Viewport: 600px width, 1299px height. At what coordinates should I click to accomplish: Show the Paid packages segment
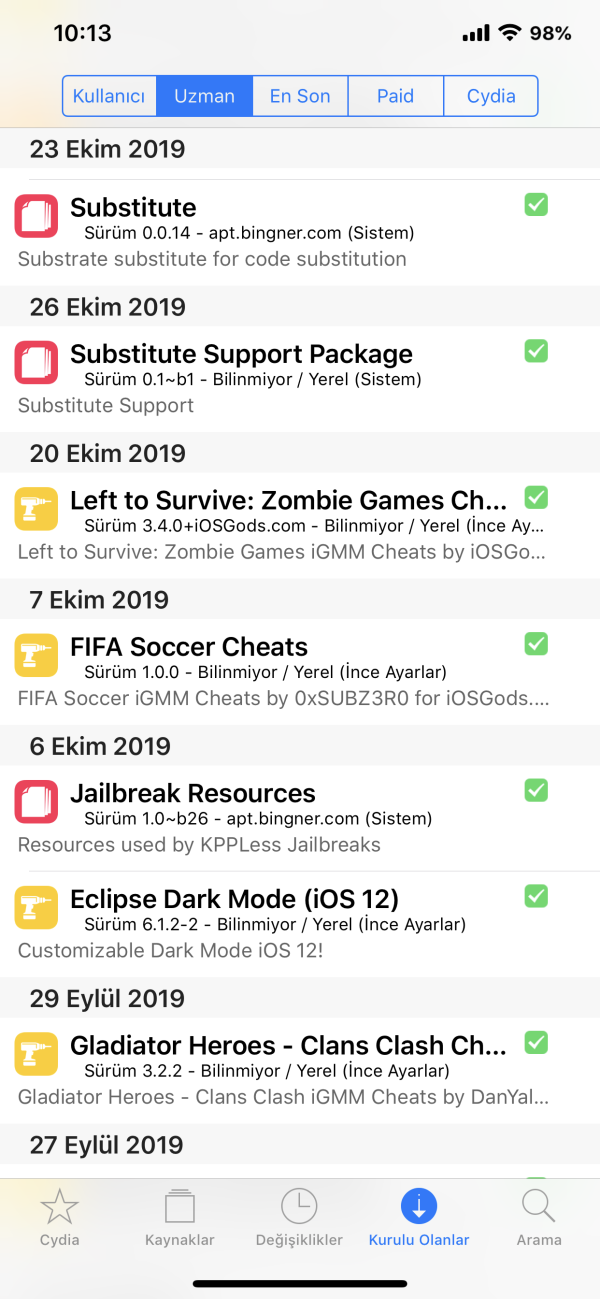[395, 96]
